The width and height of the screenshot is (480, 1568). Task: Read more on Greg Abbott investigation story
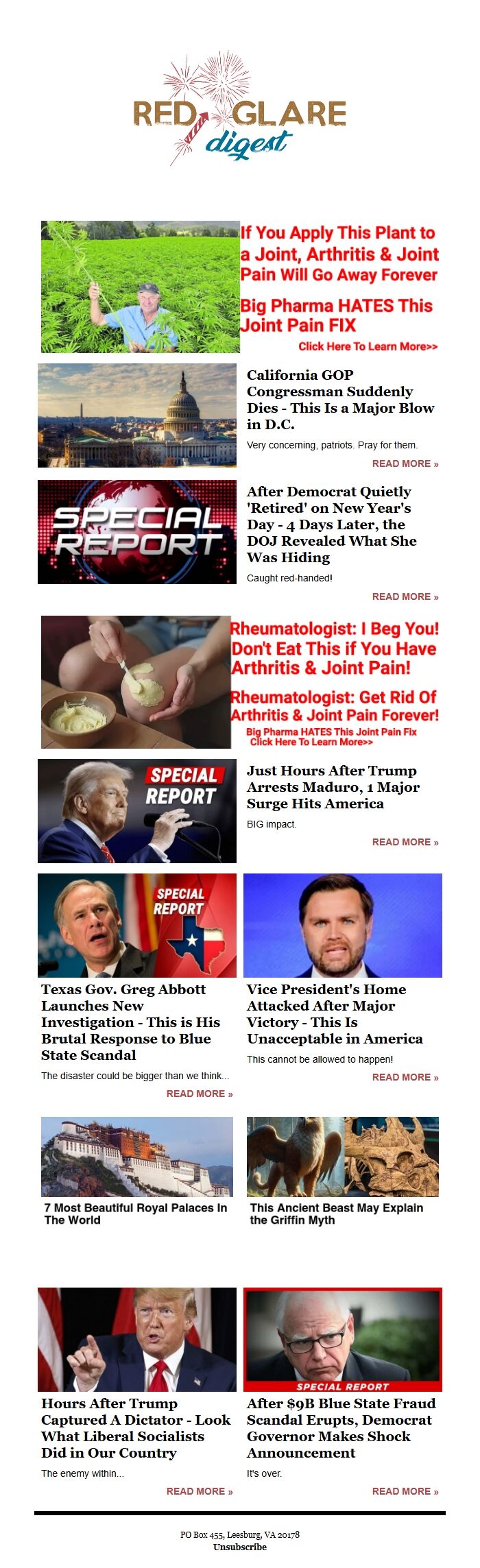point(199,1094)
